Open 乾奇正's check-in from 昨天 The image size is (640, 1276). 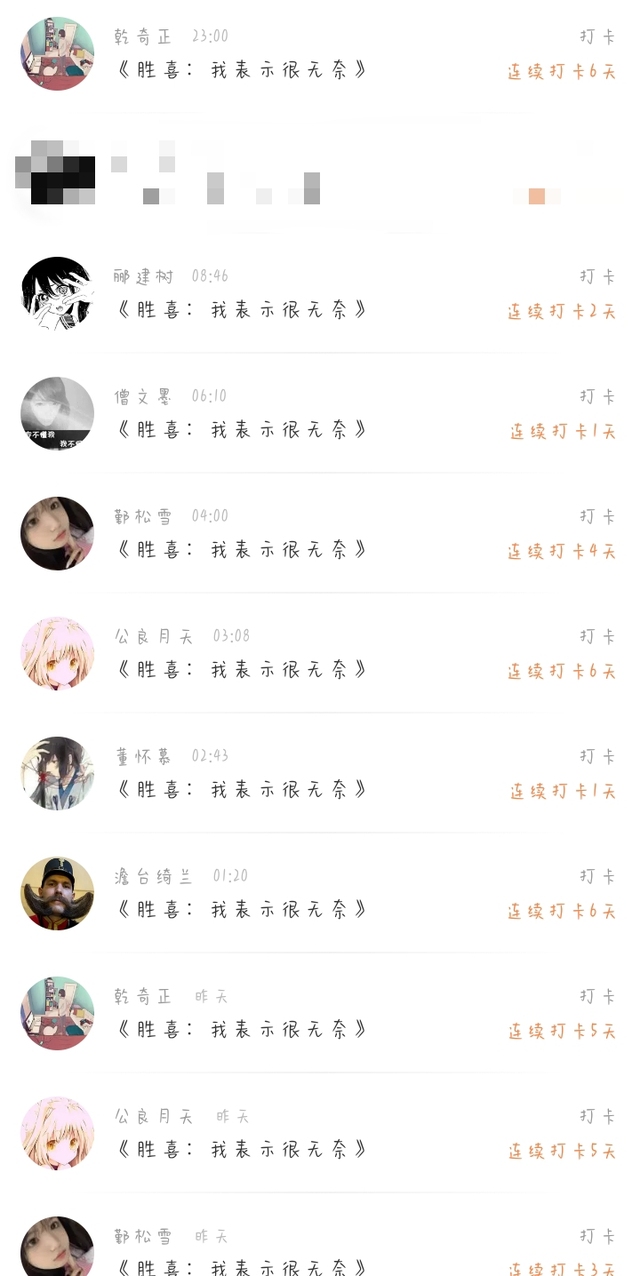[x=320, y=1013]
